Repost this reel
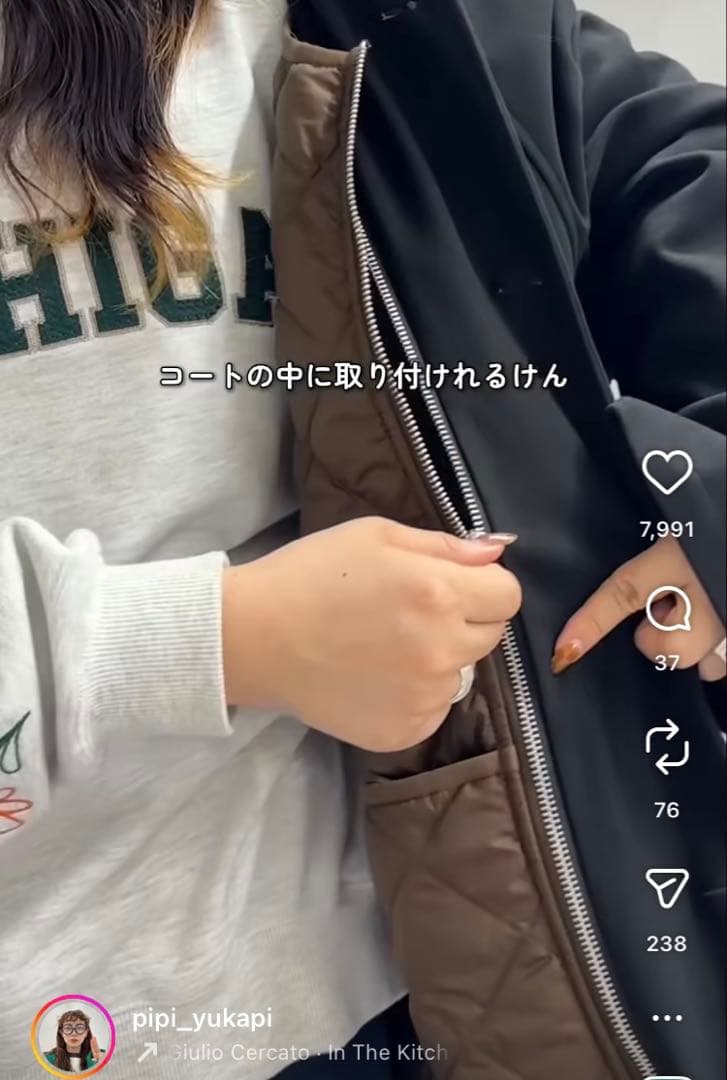The height and width of the screenshot is (1080, 727). pyautogui.click(x=666, y=747)
